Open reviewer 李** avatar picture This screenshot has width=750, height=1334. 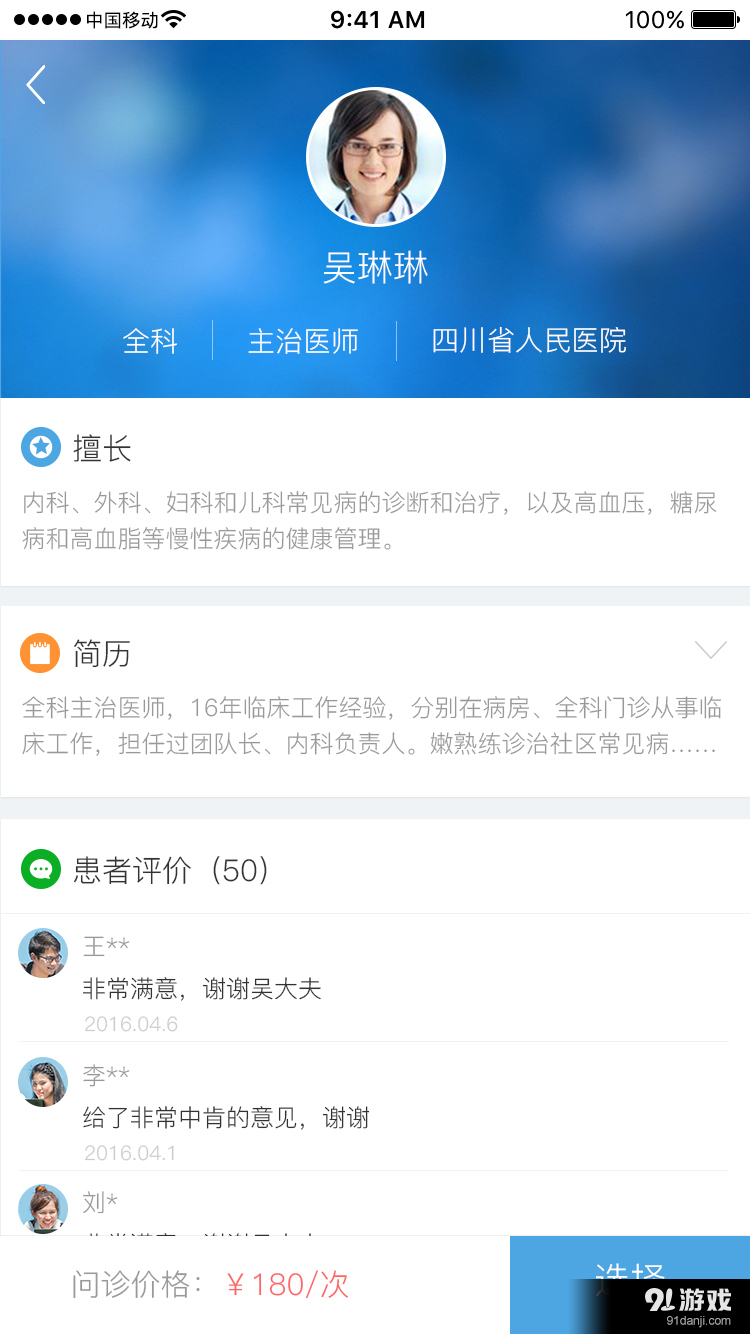pos(42,1082)
